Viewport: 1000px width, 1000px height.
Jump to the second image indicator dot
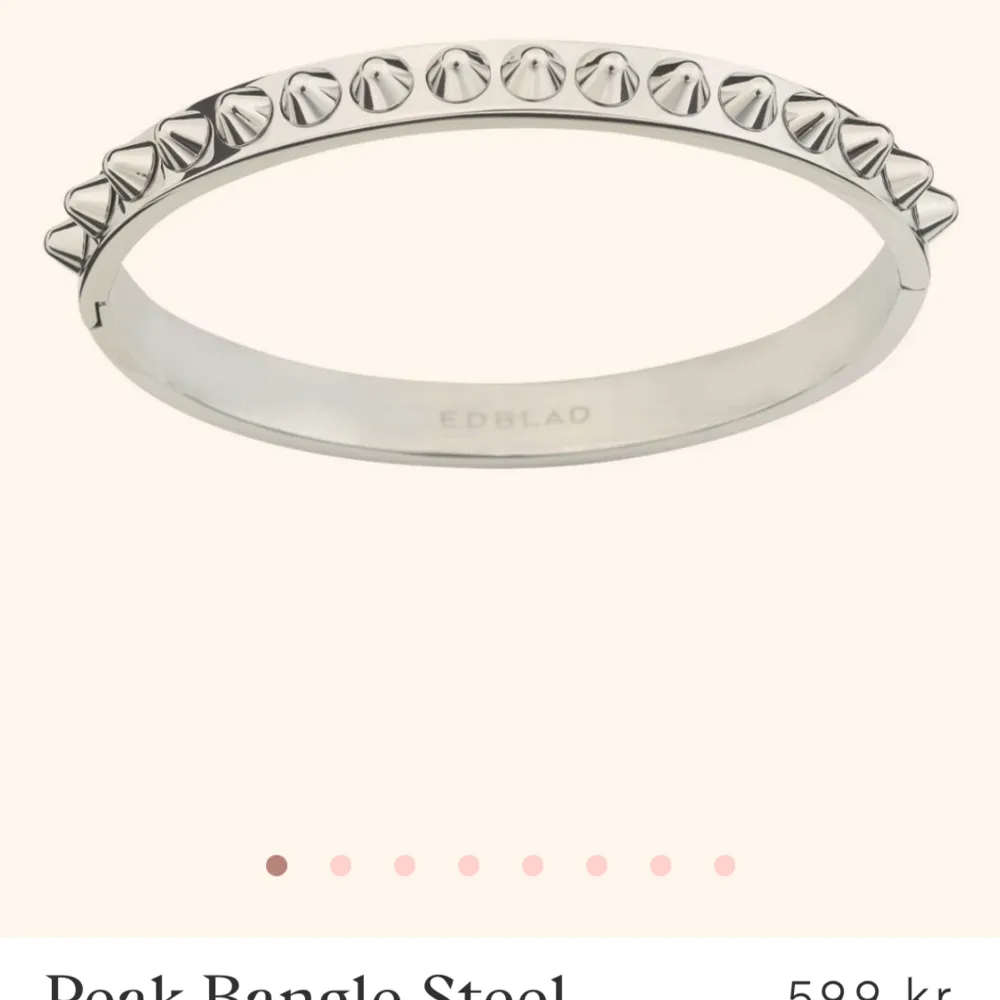click(341, 866)
